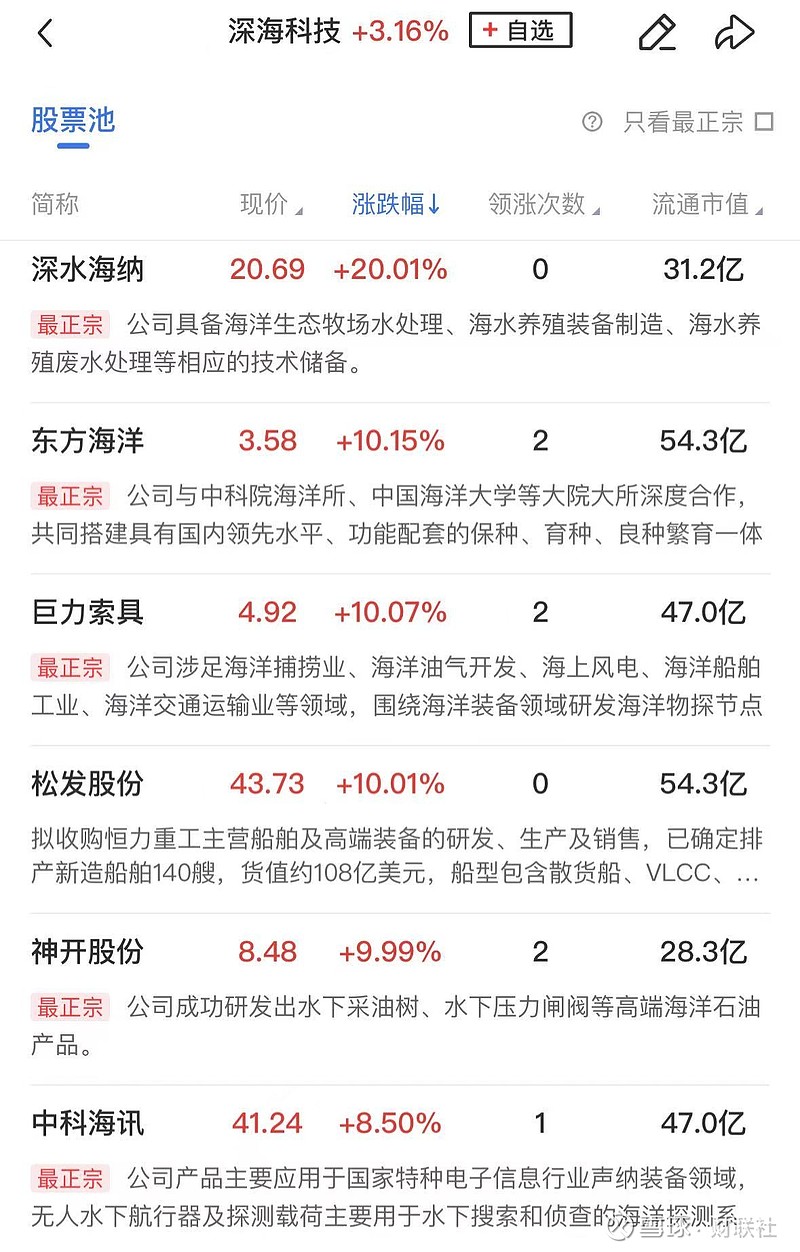Click the share icon top right
The width and height of the screenshot is (800, 1252).
[x=735, y=32]
